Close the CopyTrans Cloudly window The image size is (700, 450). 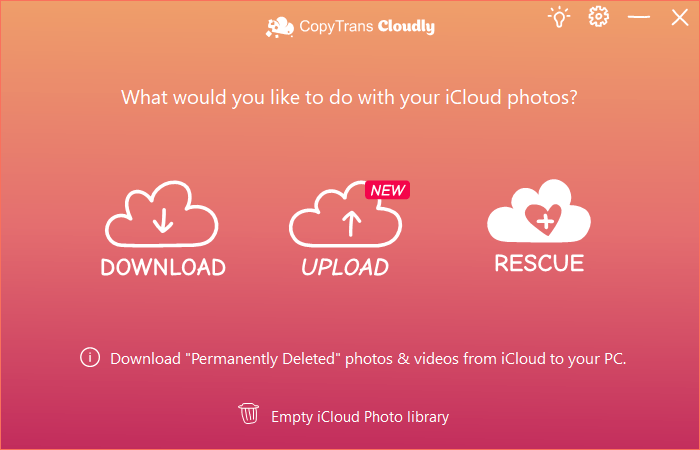coord(677,17)
